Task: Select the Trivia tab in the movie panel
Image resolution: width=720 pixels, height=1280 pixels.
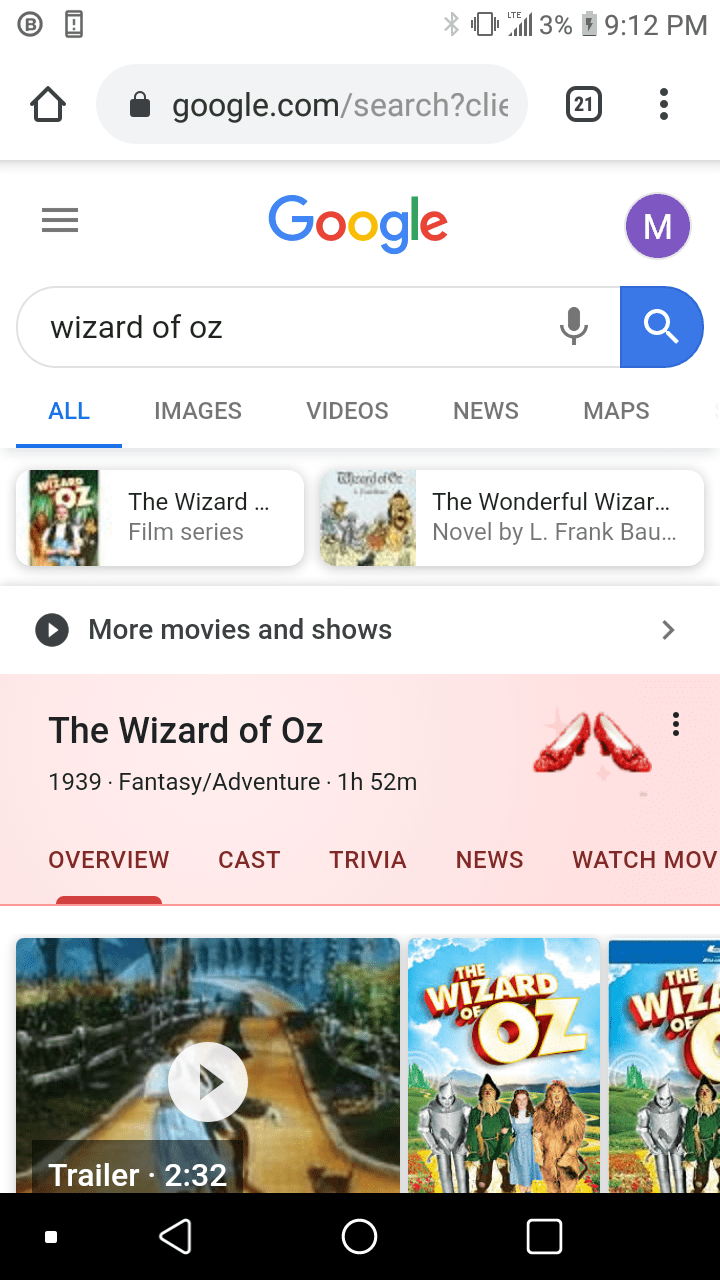Action: coord(368,860)
